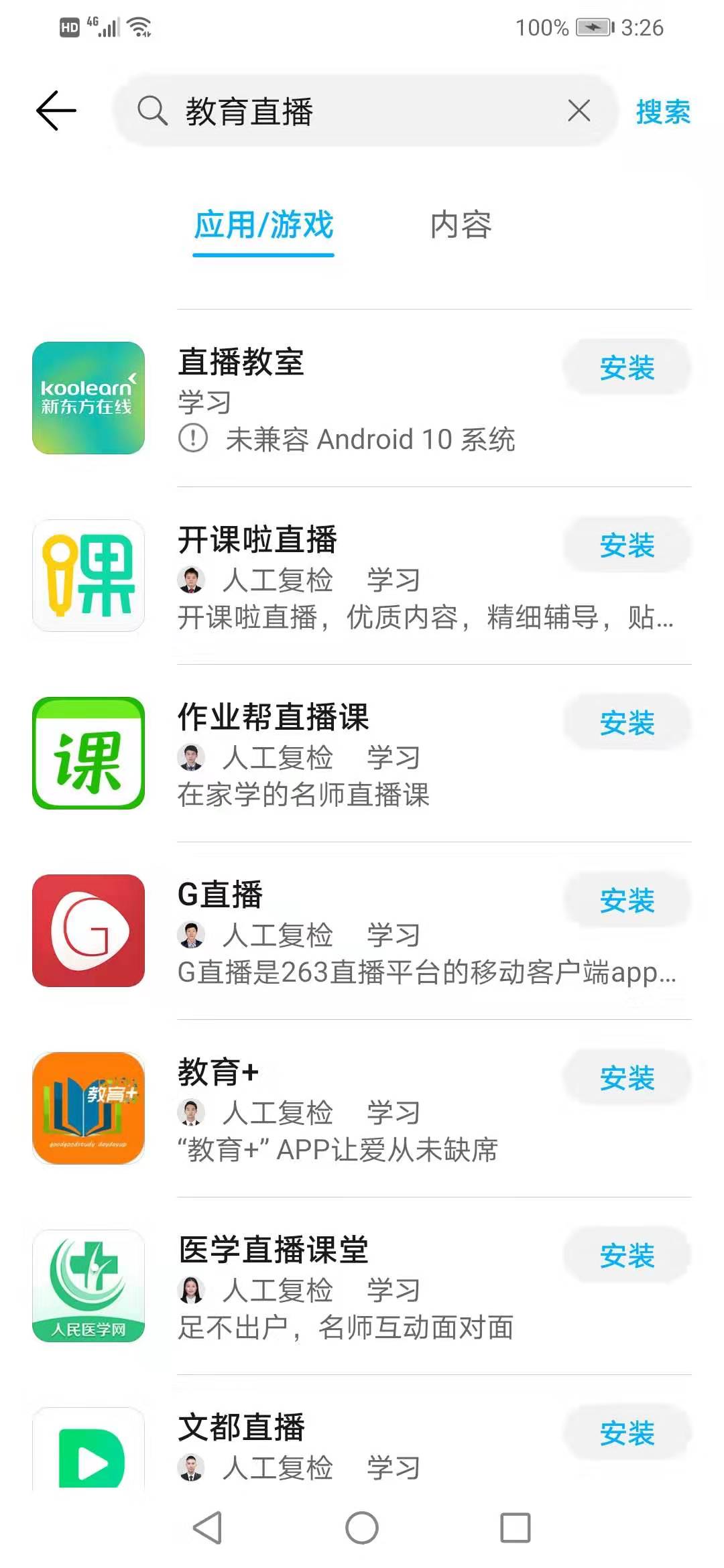Install 作业帮直播课
This screenshot has width=724, height=1568.
[627, 723]
